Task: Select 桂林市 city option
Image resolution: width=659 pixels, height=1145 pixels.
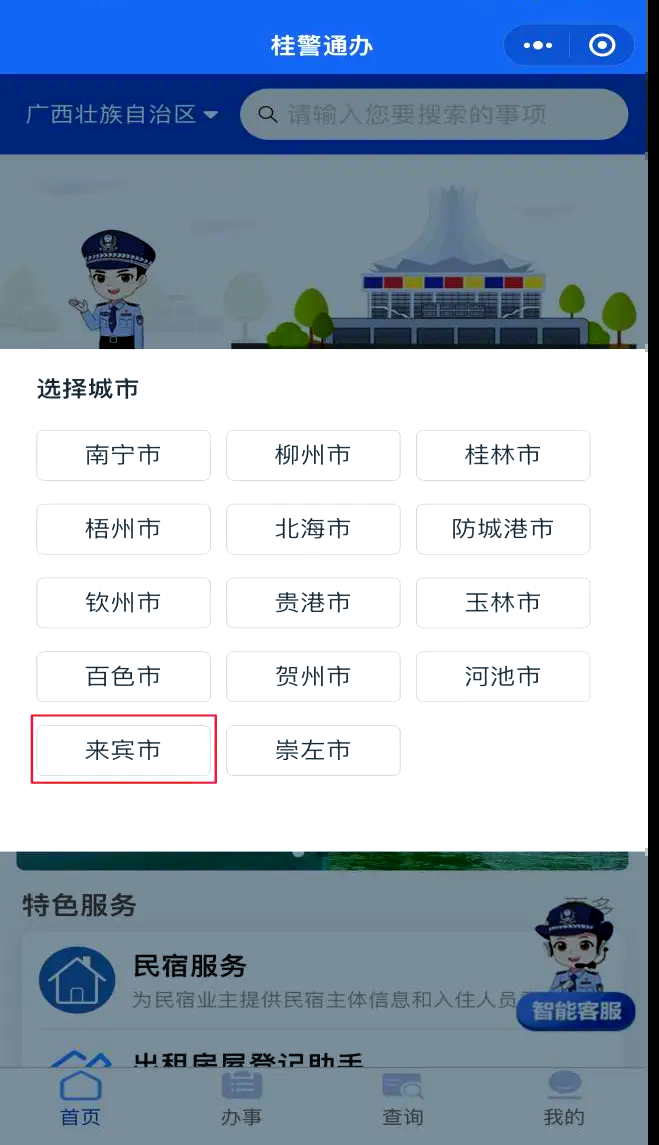Action: pyautogui.click(x=502, y=455)
